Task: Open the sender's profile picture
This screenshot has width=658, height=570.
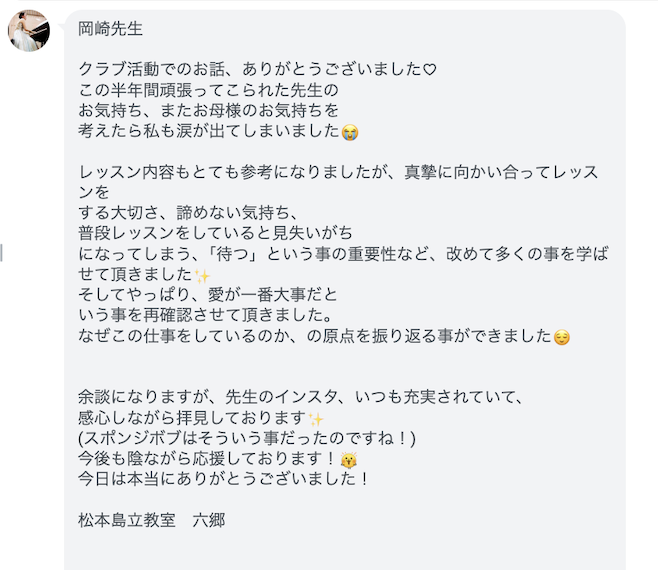Action: click(29, 31)
